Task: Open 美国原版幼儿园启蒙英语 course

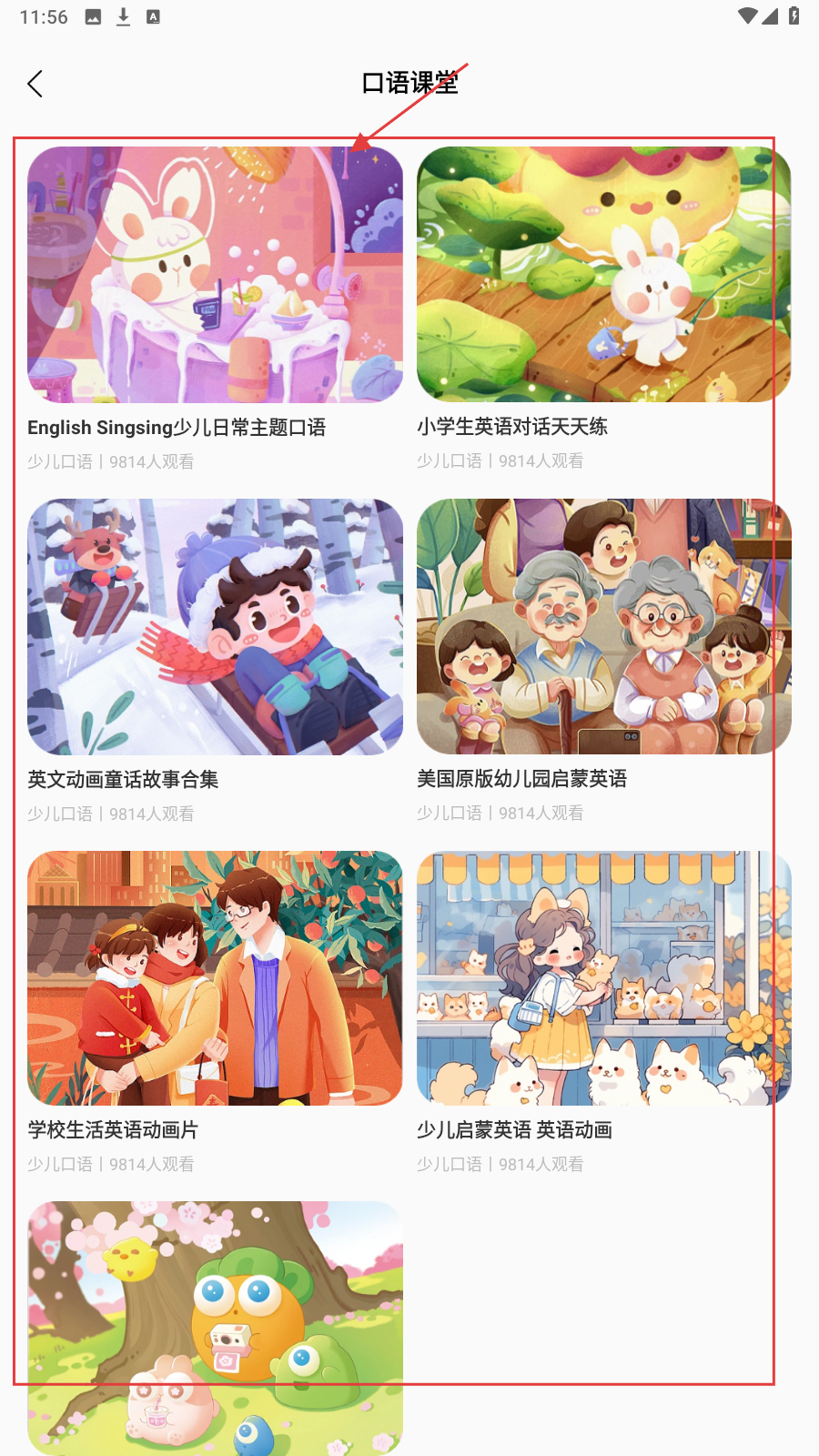Action: [x=603, y=627]
